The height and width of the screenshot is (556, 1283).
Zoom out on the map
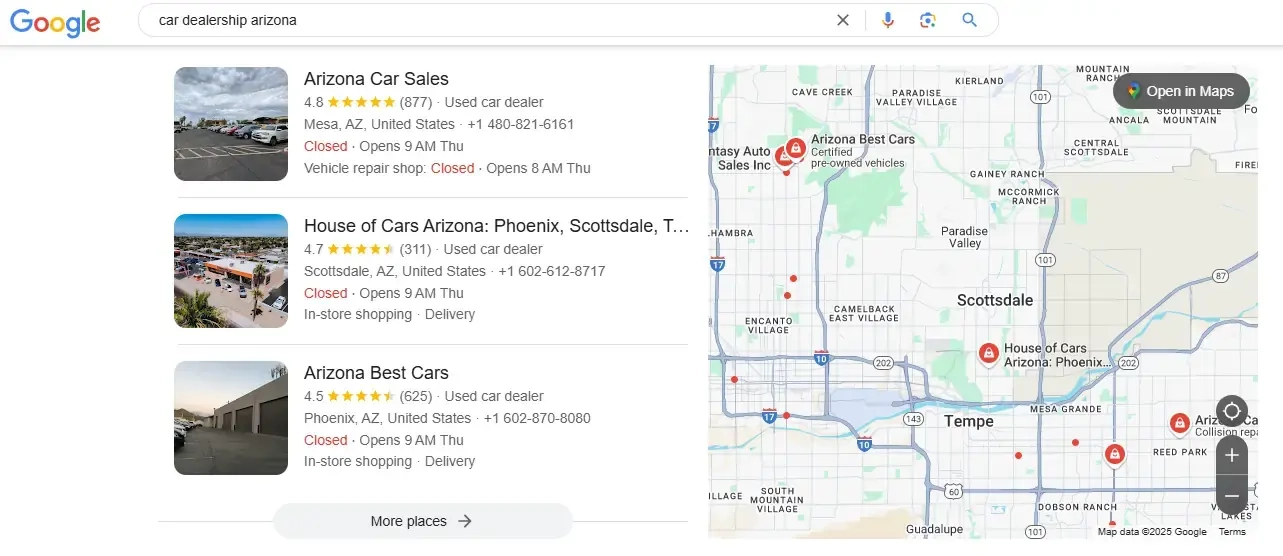(1232, 496)
